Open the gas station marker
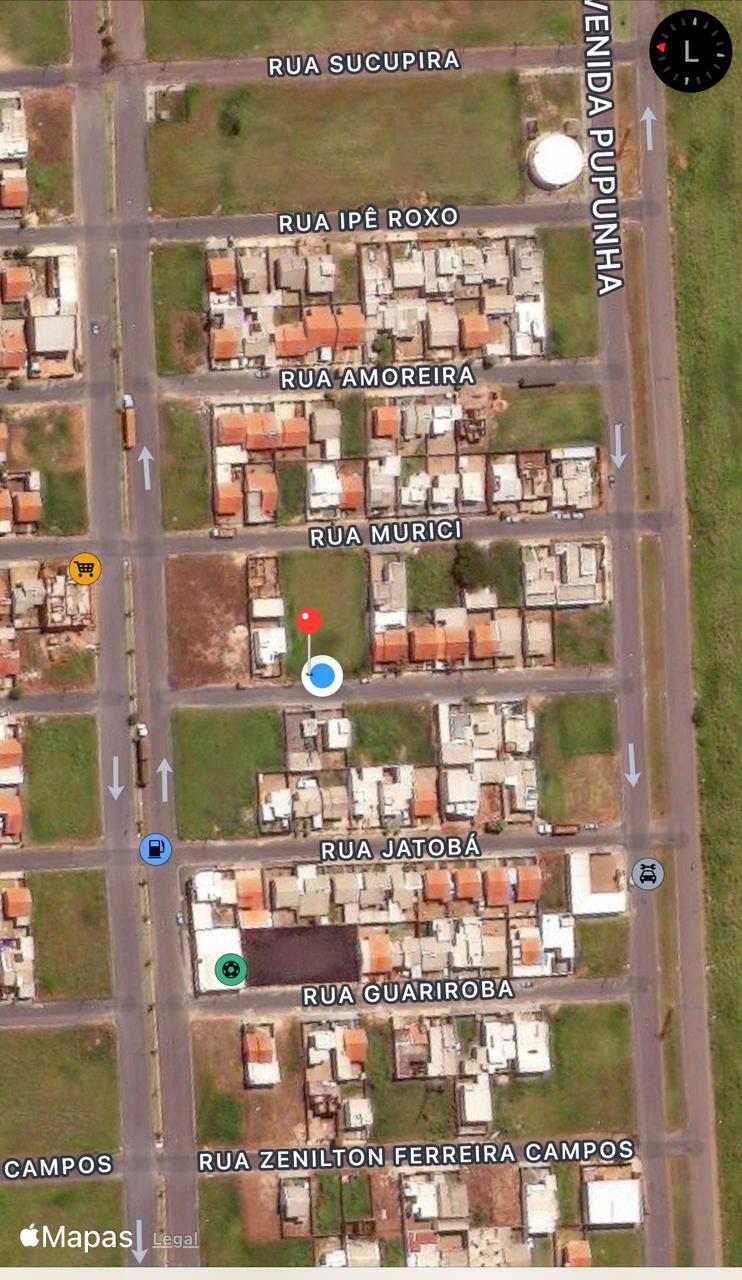The height and width of the screenshot is (1280, 742). coord(155,849)
